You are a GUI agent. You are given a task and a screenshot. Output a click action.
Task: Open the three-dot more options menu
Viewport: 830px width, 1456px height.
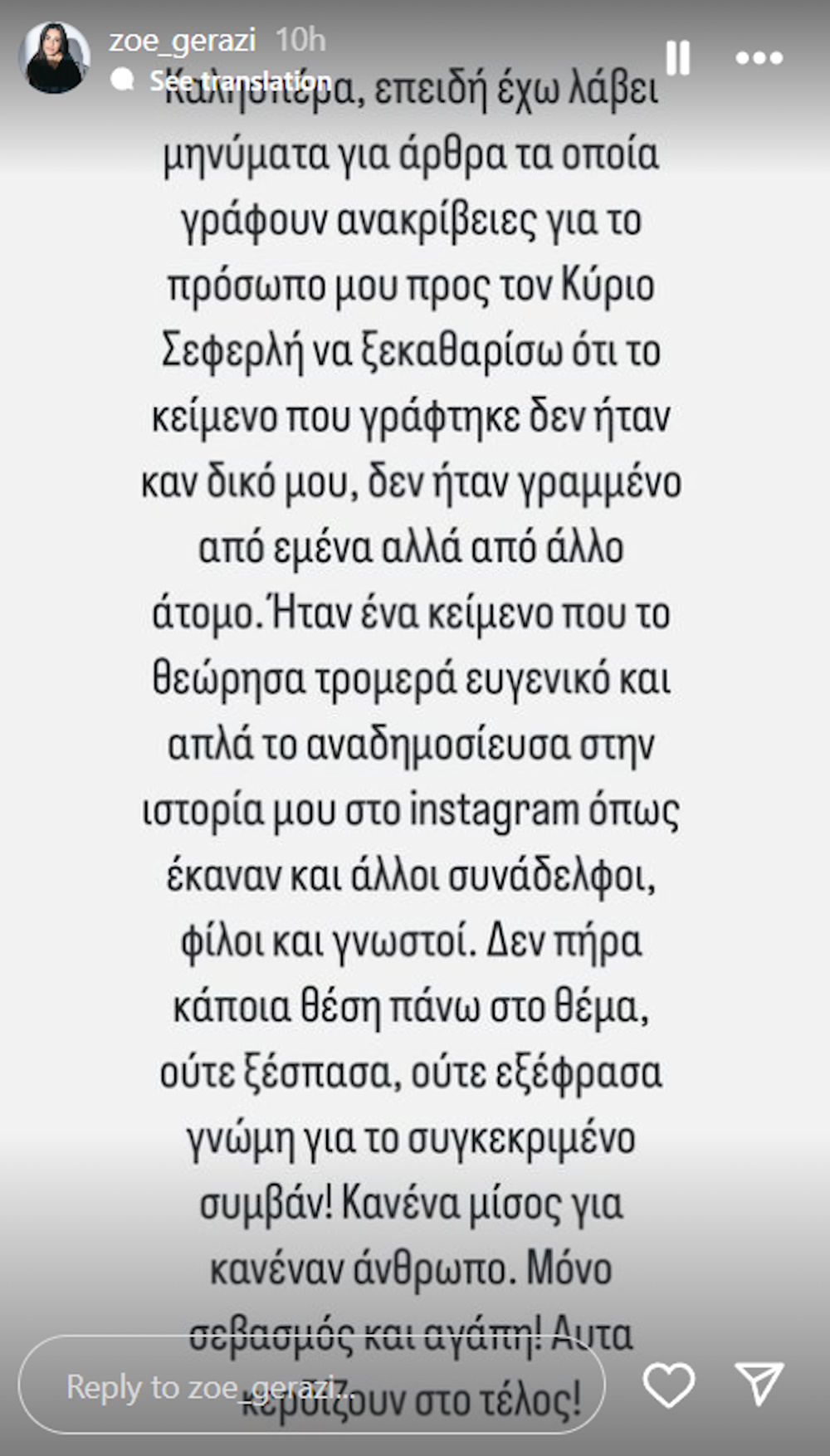(x=759, y=58)
